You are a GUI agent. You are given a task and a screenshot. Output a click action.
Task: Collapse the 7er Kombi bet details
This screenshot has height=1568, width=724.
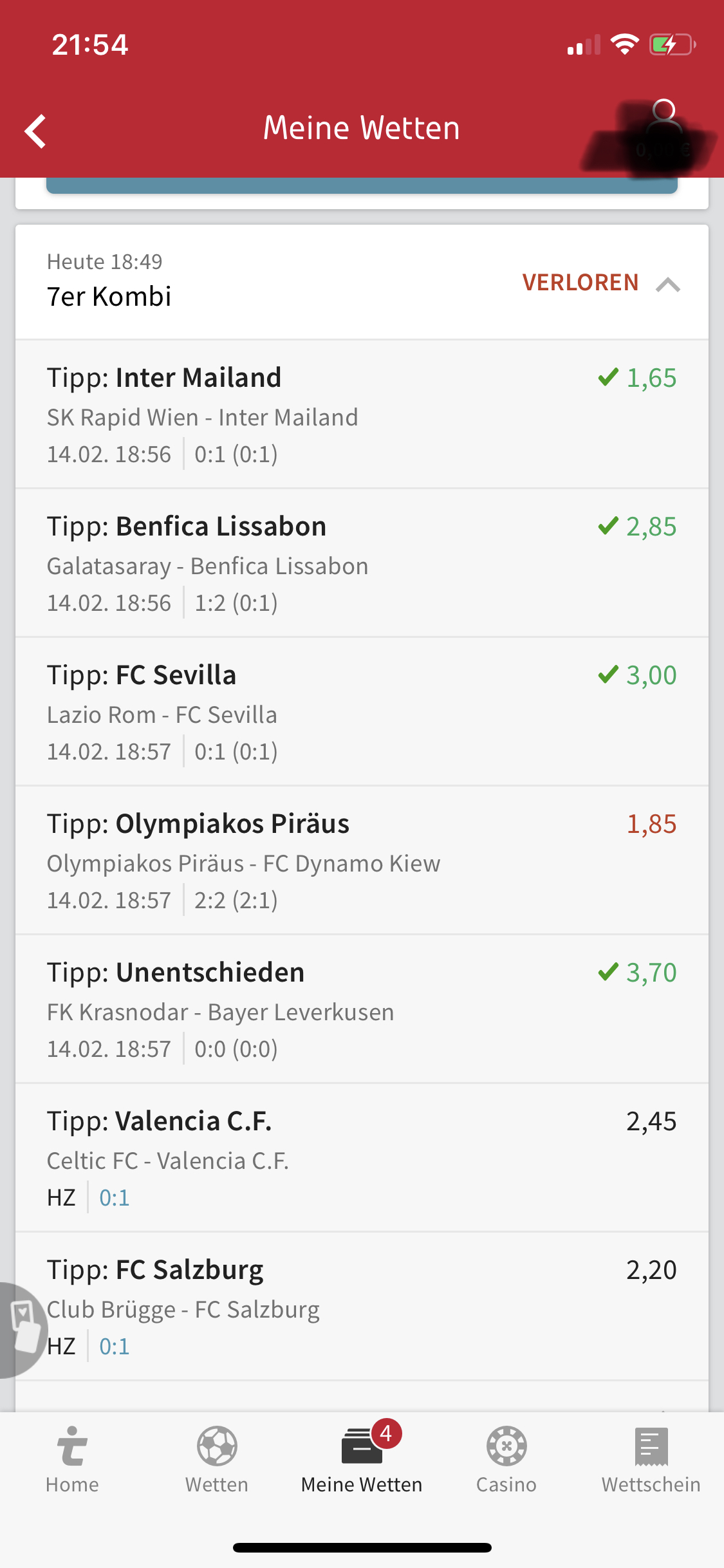(x=668, y=285)
